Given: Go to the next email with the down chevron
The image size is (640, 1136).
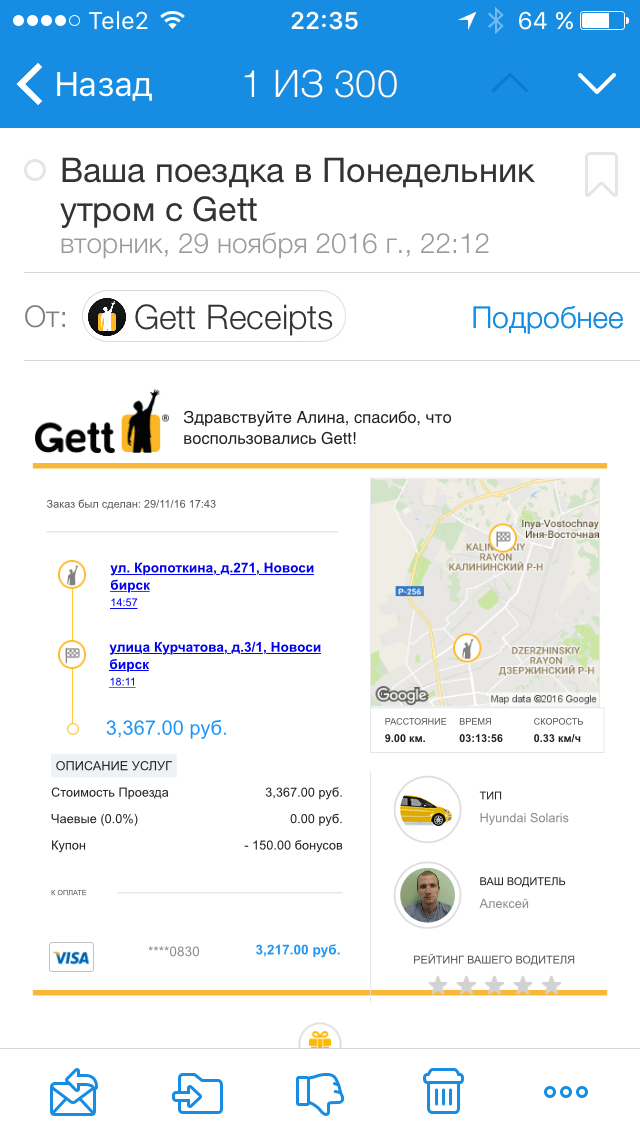Looking at the screenshot, I should (x=597, y=84).
